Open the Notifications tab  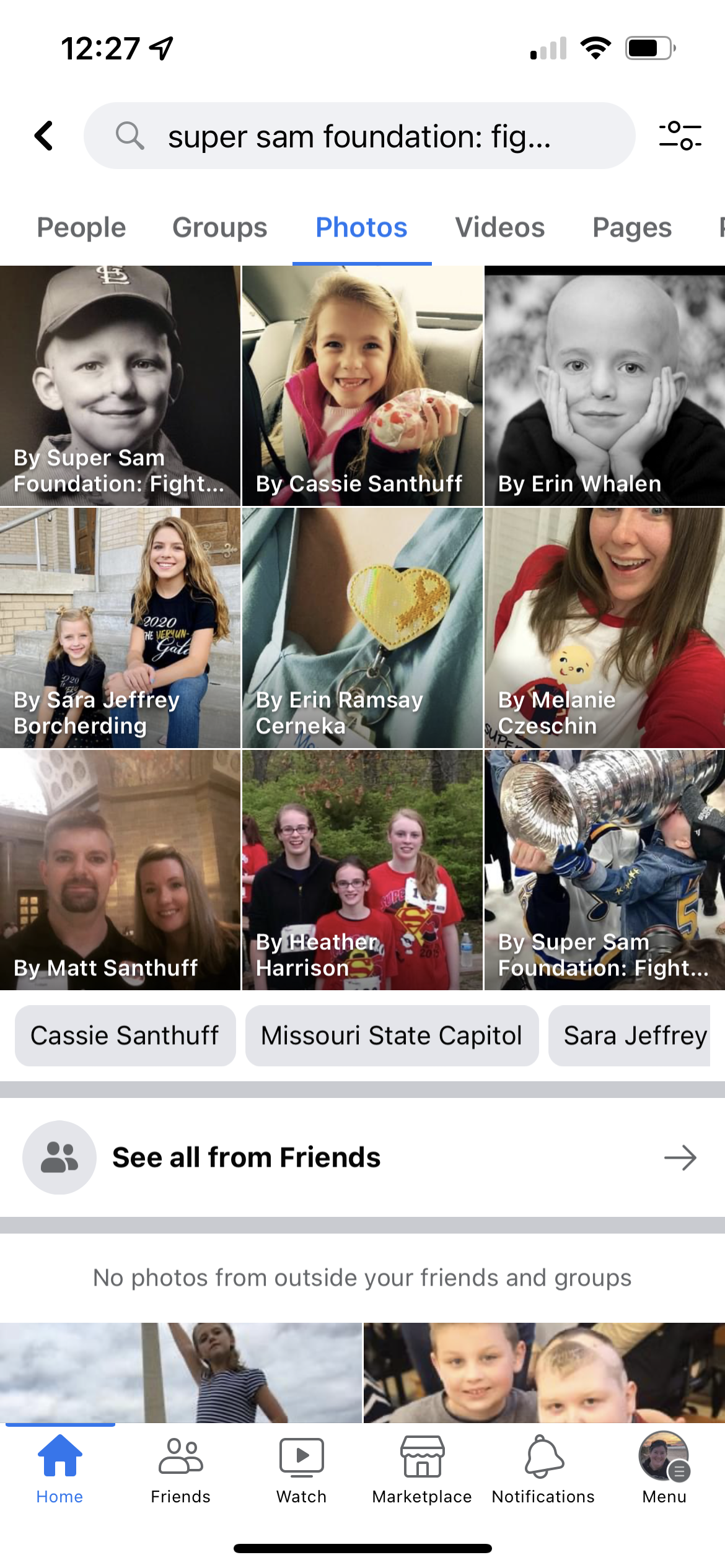[x=543, y=1468]
